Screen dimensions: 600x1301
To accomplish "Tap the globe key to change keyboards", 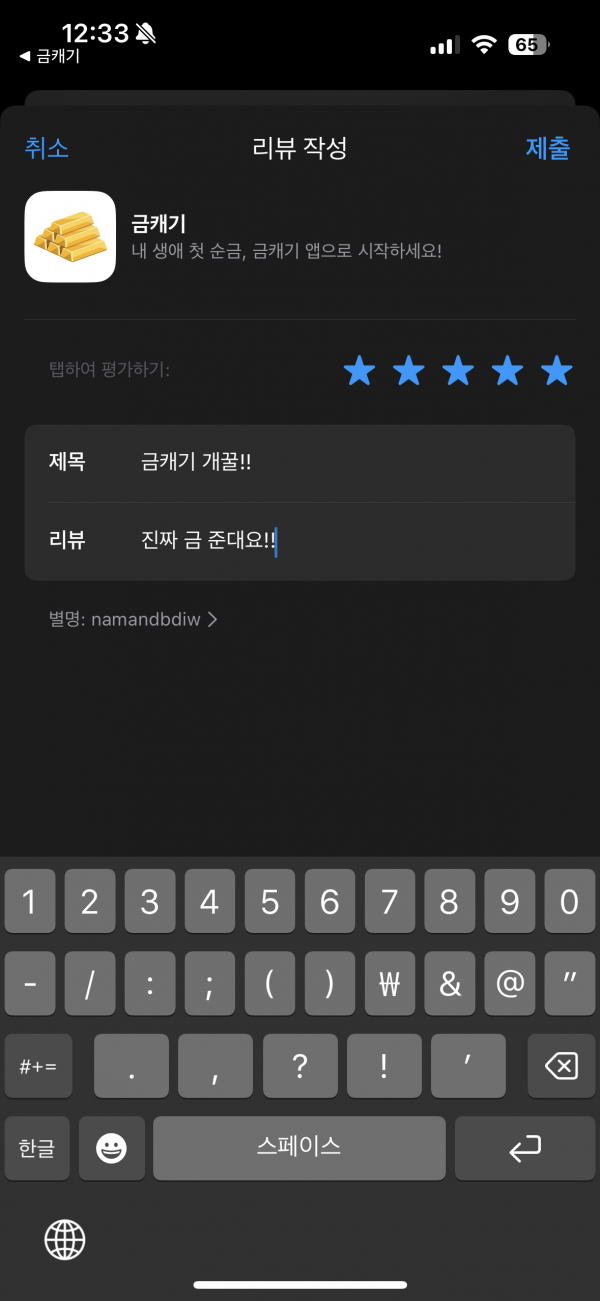I will tap(65, 1240).
